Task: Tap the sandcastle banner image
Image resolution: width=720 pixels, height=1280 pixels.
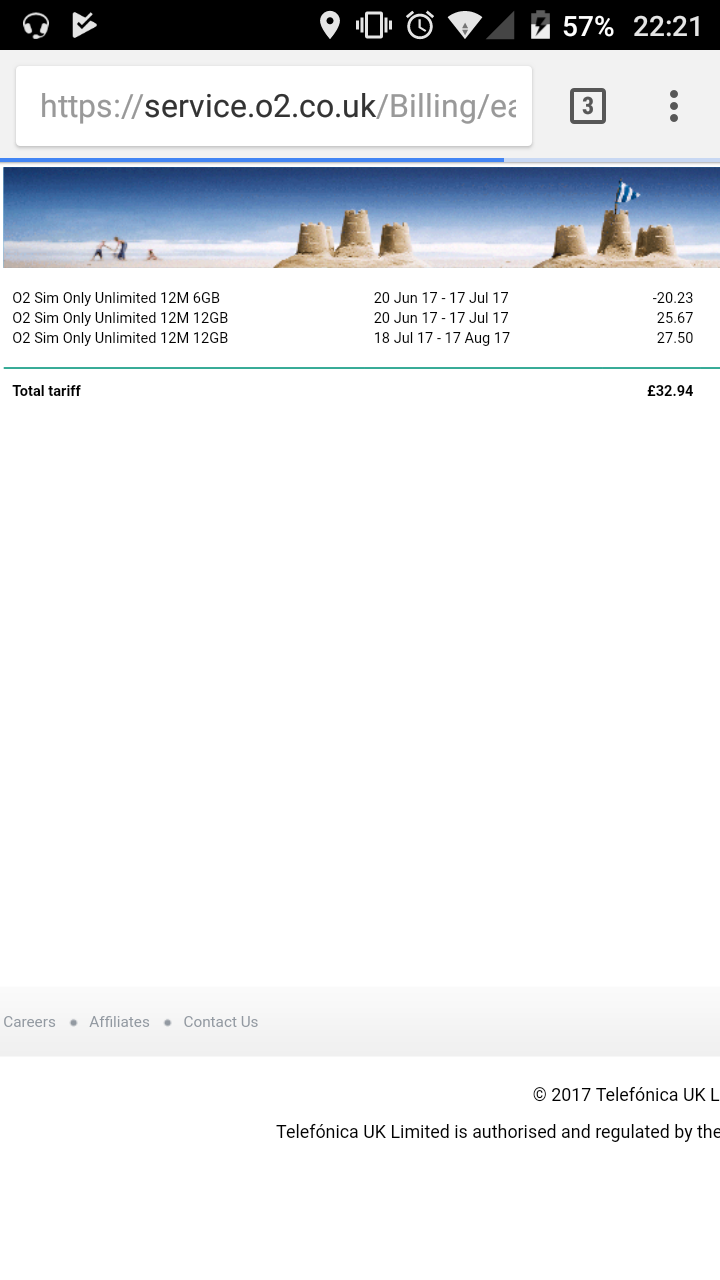Action: [360, 217]
